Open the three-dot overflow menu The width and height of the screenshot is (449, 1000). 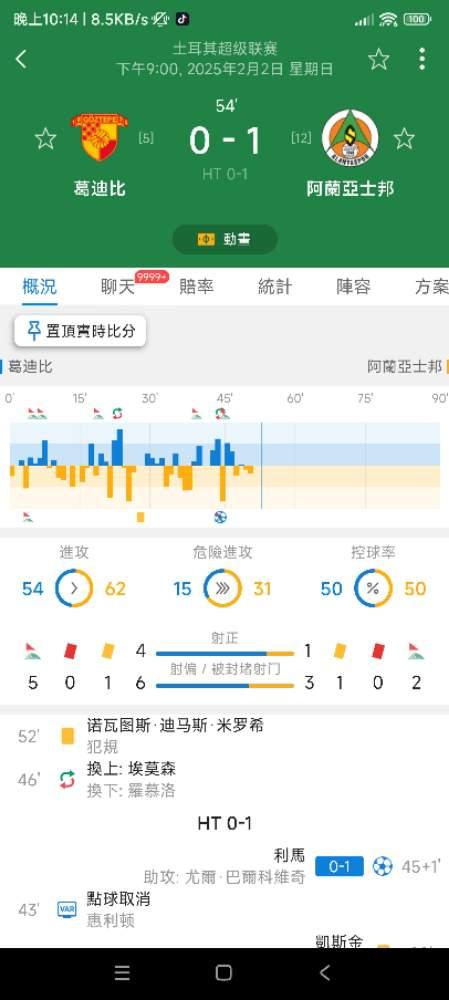422,59
